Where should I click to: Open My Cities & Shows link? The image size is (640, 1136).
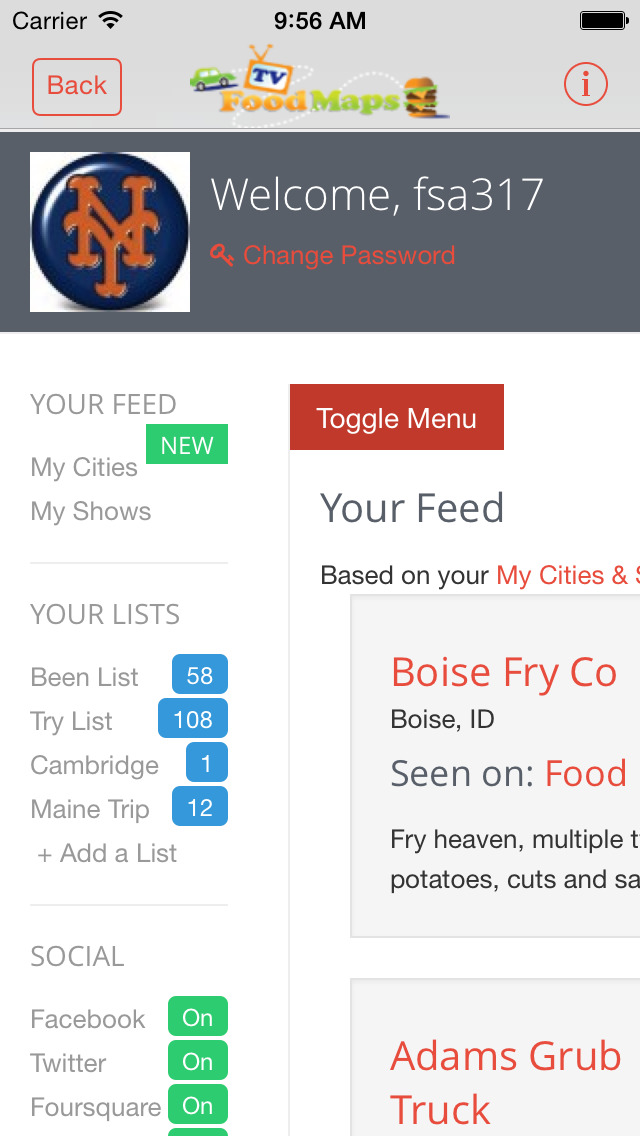(566, 576)
